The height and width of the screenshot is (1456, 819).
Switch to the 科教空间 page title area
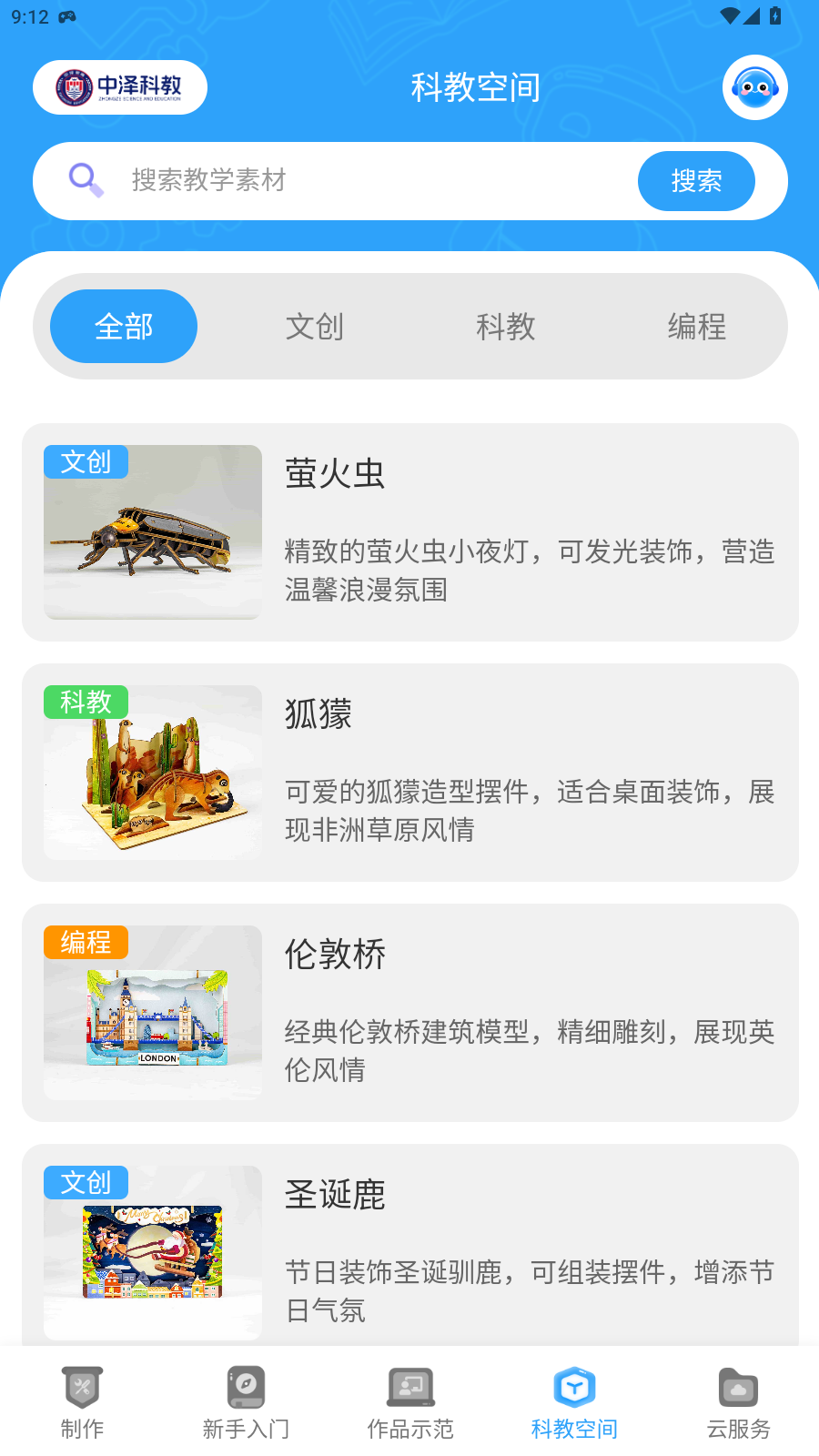click(x=476, y=87)
